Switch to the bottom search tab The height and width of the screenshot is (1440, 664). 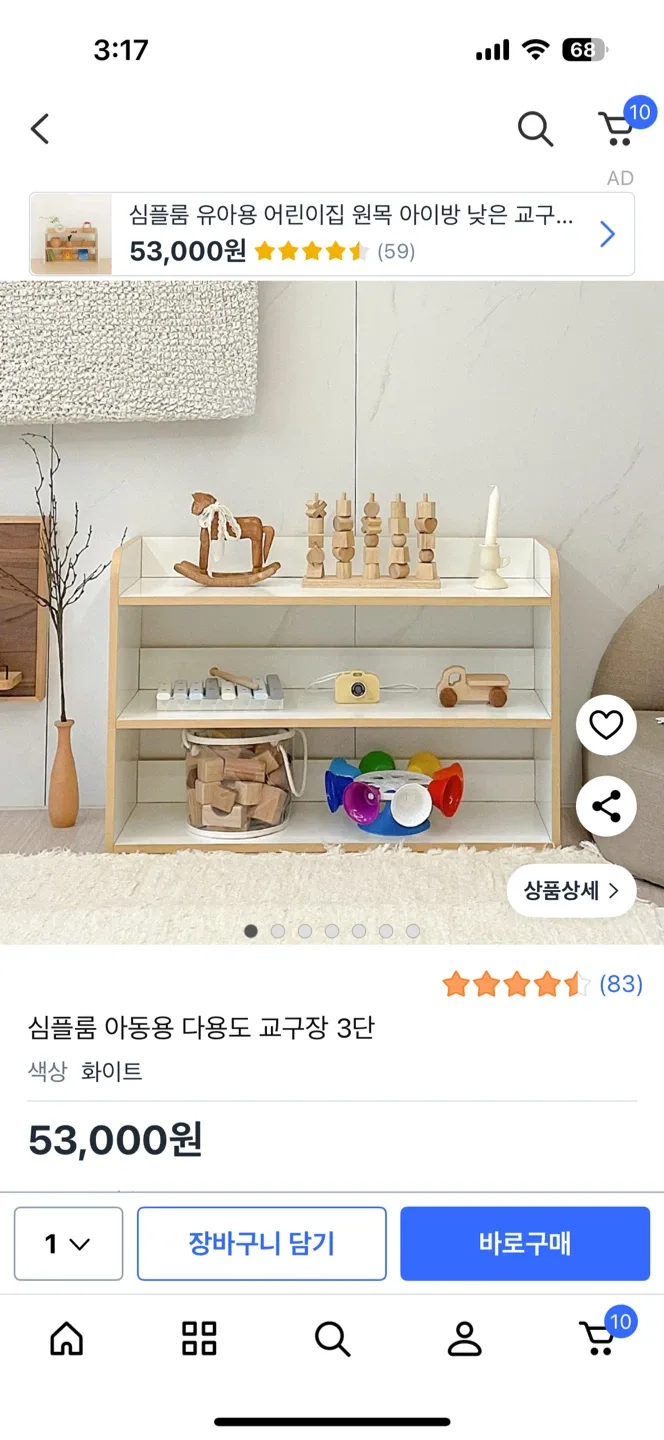332,1338
